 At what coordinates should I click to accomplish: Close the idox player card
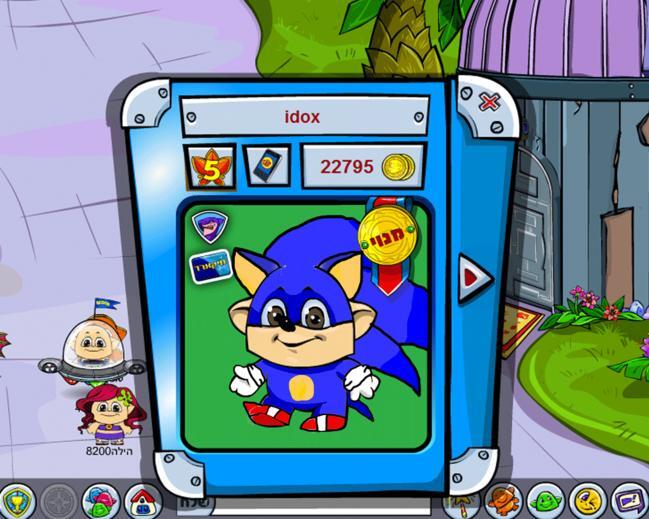point(489,101)
